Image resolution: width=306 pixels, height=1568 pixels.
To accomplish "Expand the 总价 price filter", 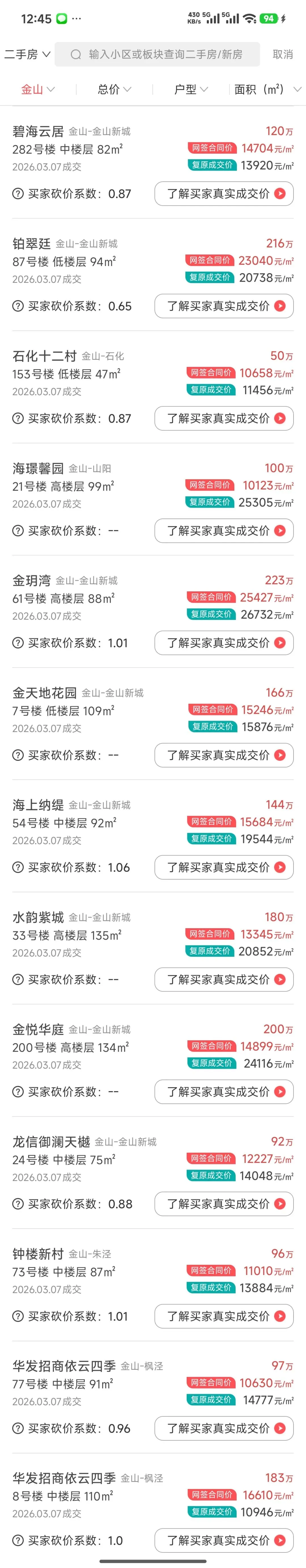I will pyautogui.click(x=114, y=89).
